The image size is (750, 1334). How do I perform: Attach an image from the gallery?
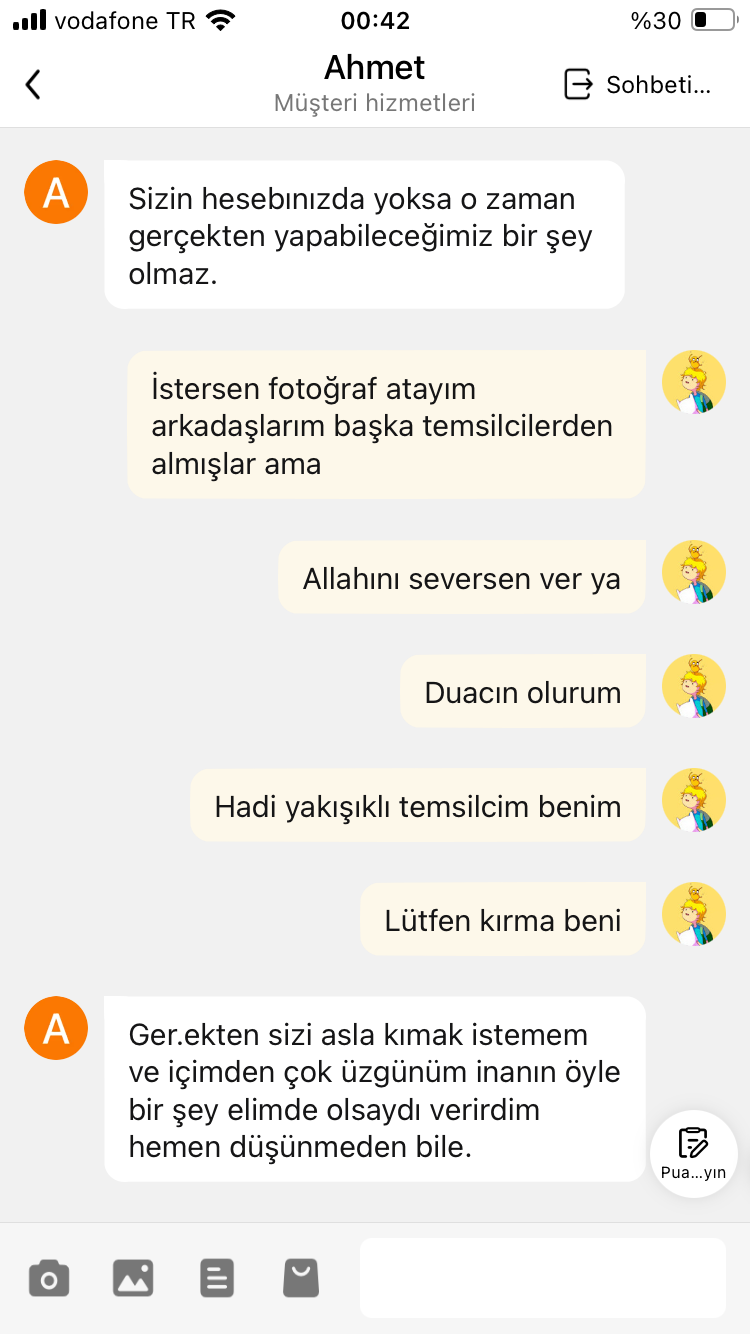pyautogui.click(x=133, y=1278)
